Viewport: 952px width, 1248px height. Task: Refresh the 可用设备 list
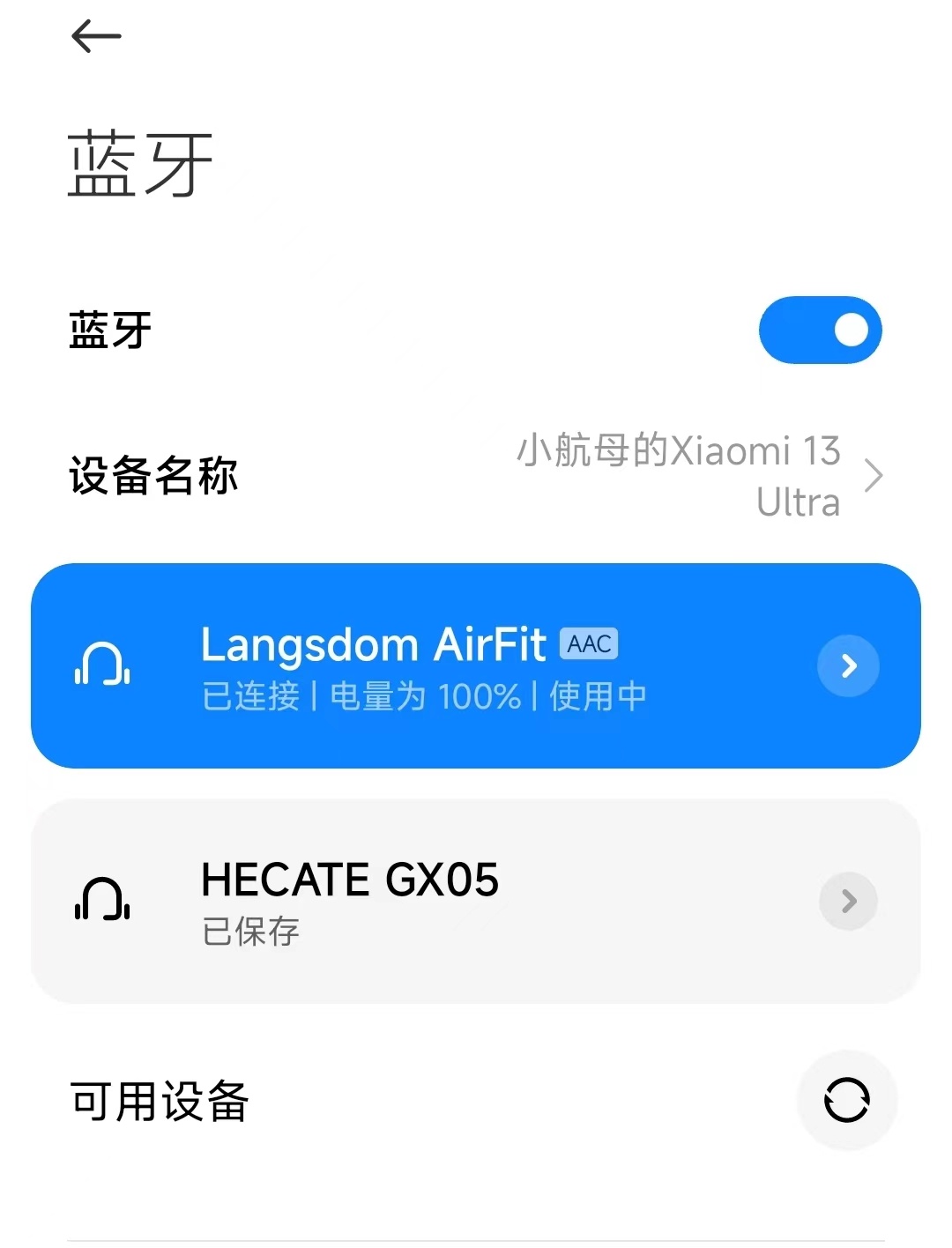click(846, 1100)
